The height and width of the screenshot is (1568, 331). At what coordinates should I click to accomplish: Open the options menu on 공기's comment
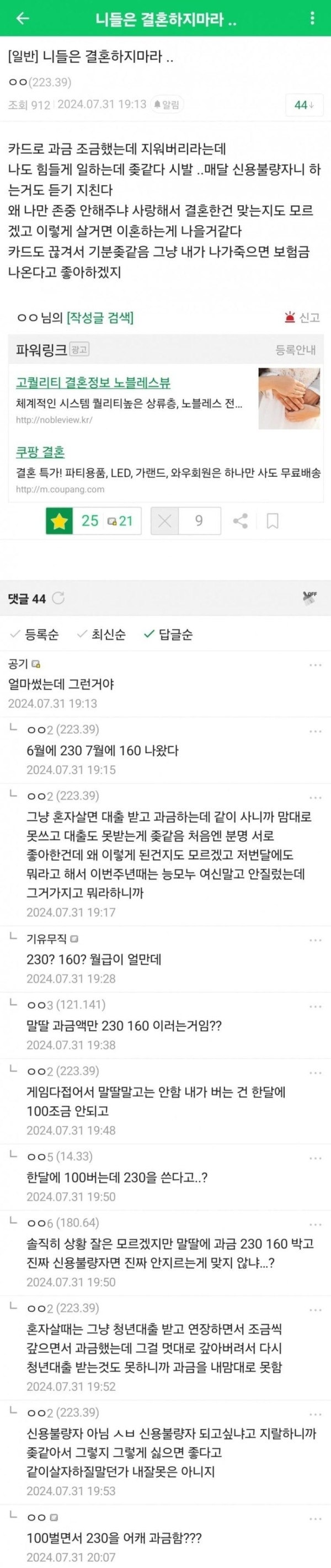[x=315, y=665]
